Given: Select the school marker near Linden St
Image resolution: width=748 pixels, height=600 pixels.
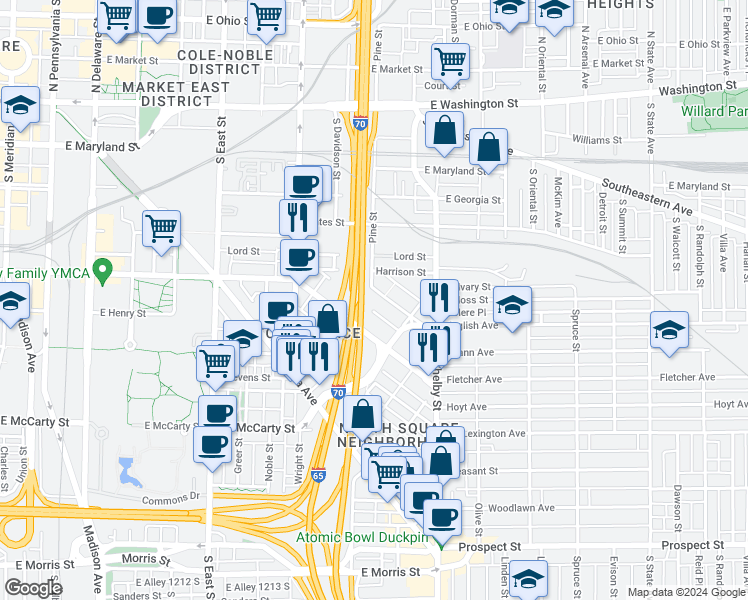Looking at the screenshot, I should point(529,578).
